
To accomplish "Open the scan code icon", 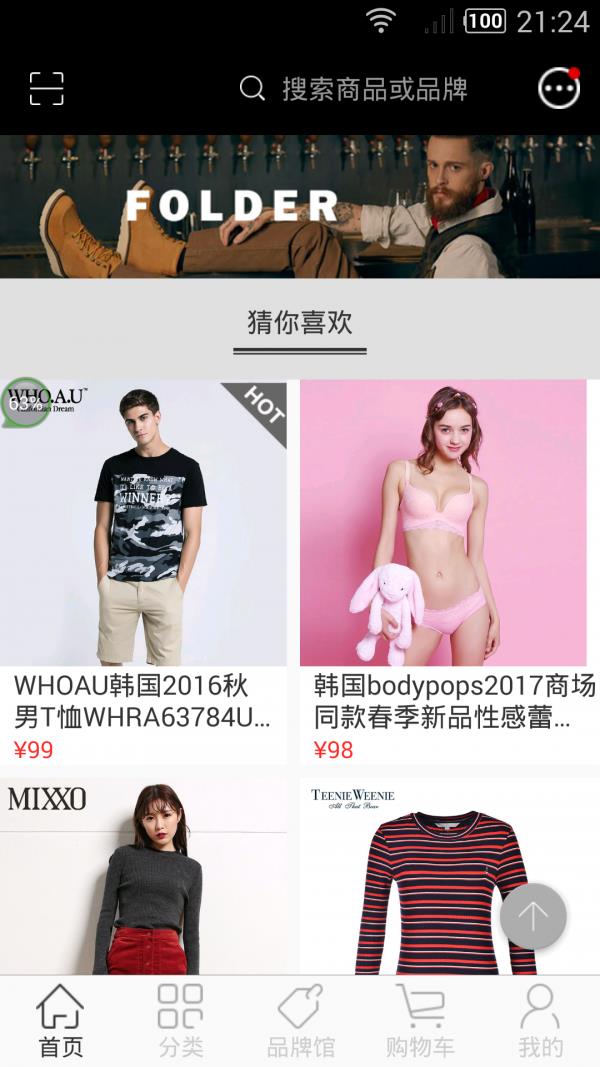I will point(46,88).
